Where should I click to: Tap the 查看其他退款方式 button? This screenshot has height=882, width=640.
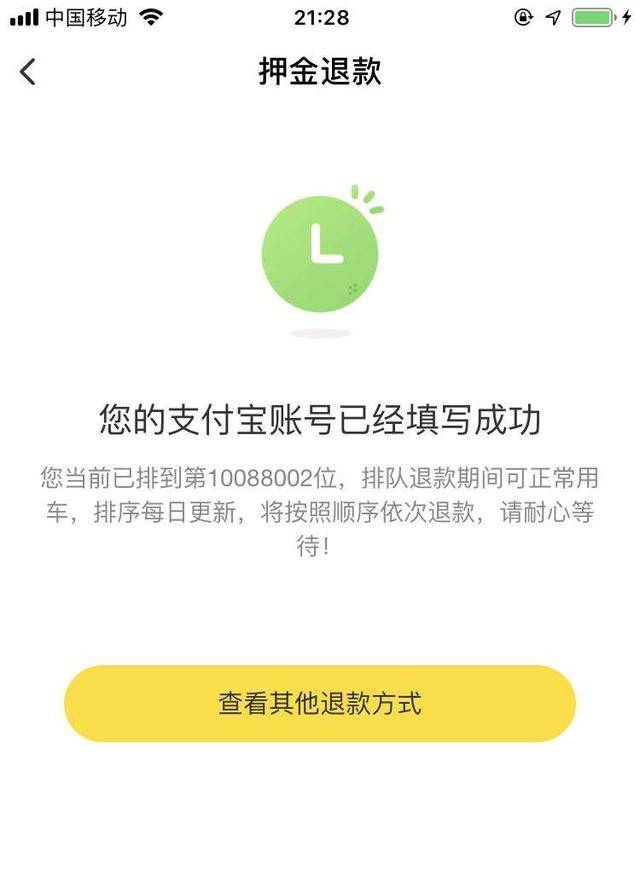click(x=320, y=703)
